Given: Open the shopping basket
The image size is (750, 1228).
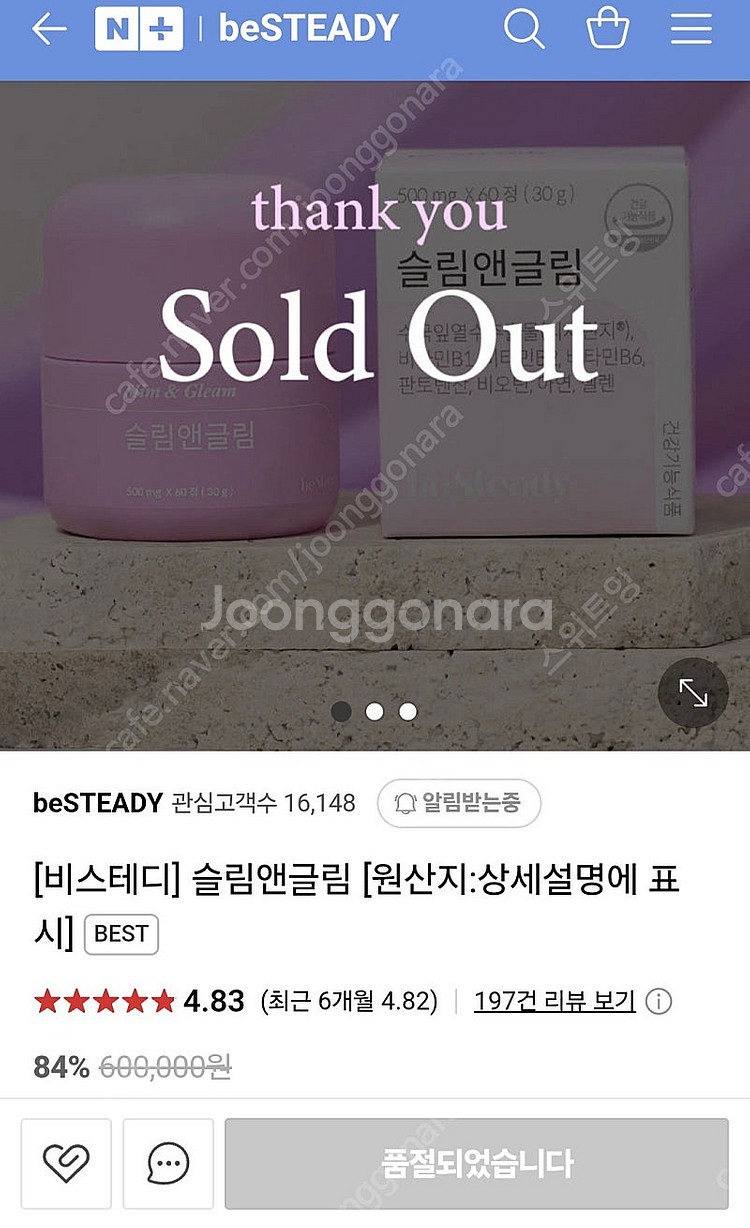Looking at the screenshot, I should [x=607, y=29].
